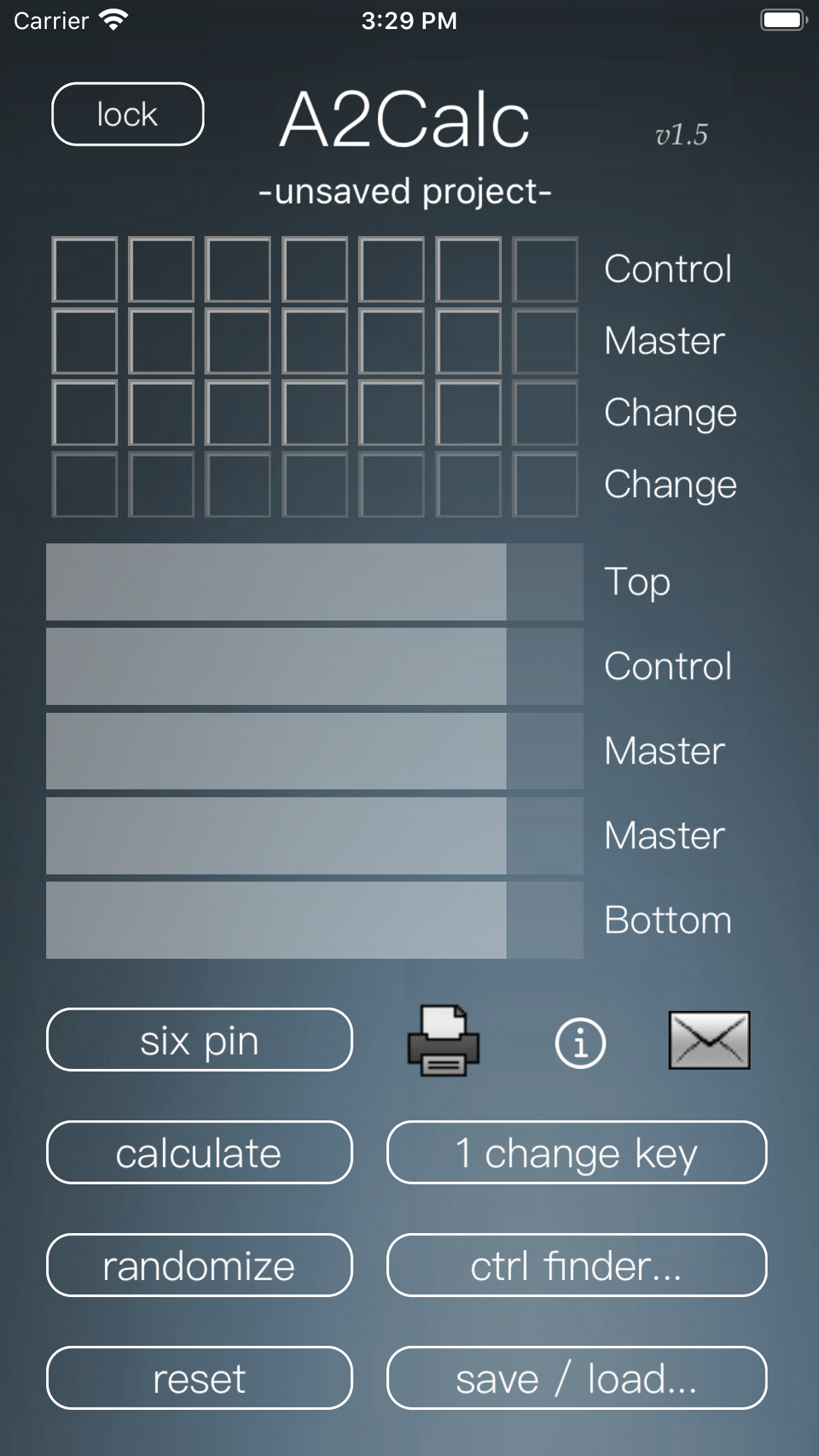Select the six pin button
Screen dimensions: 819x1456
[x=199, y=1040]
